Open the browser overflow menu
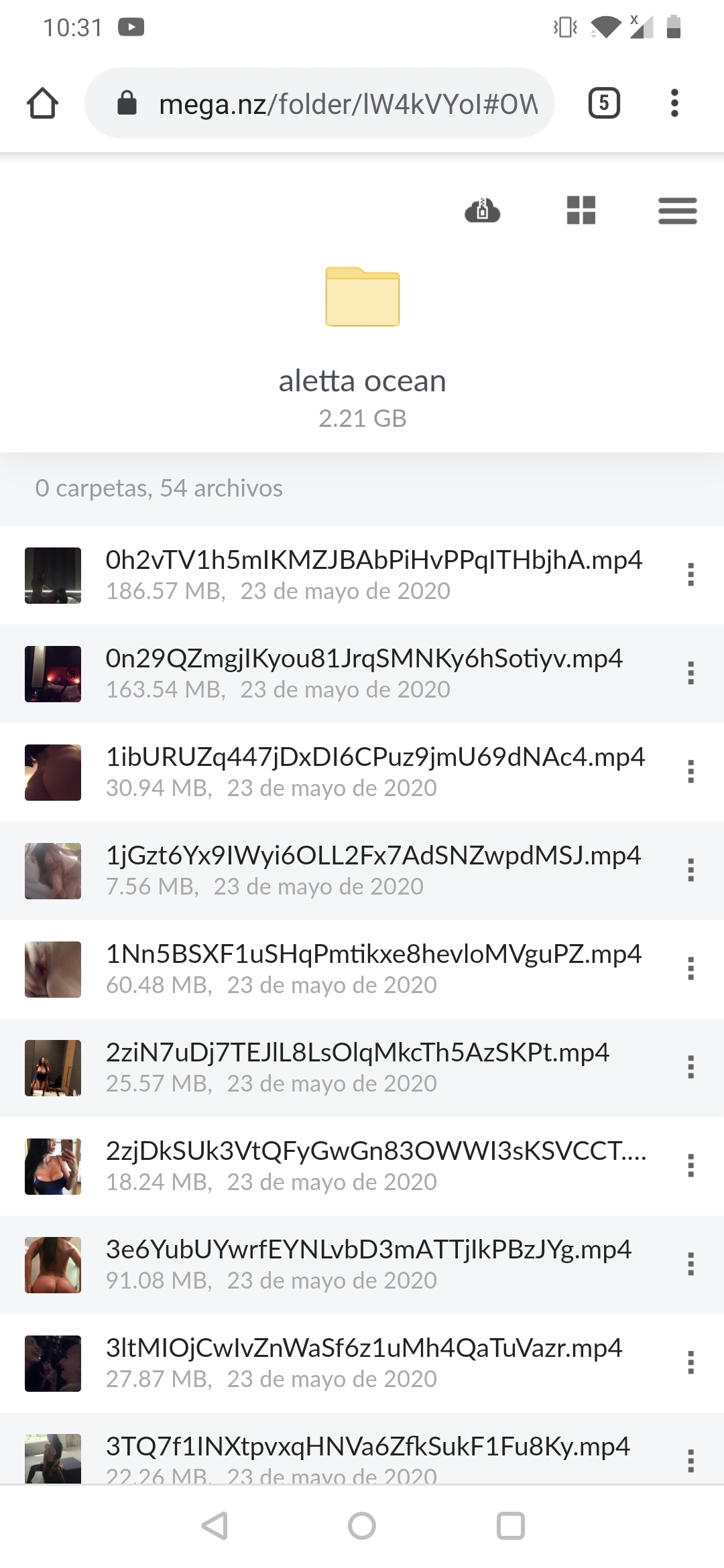The width and height of the screenshot is (724, 1568). 674,103
